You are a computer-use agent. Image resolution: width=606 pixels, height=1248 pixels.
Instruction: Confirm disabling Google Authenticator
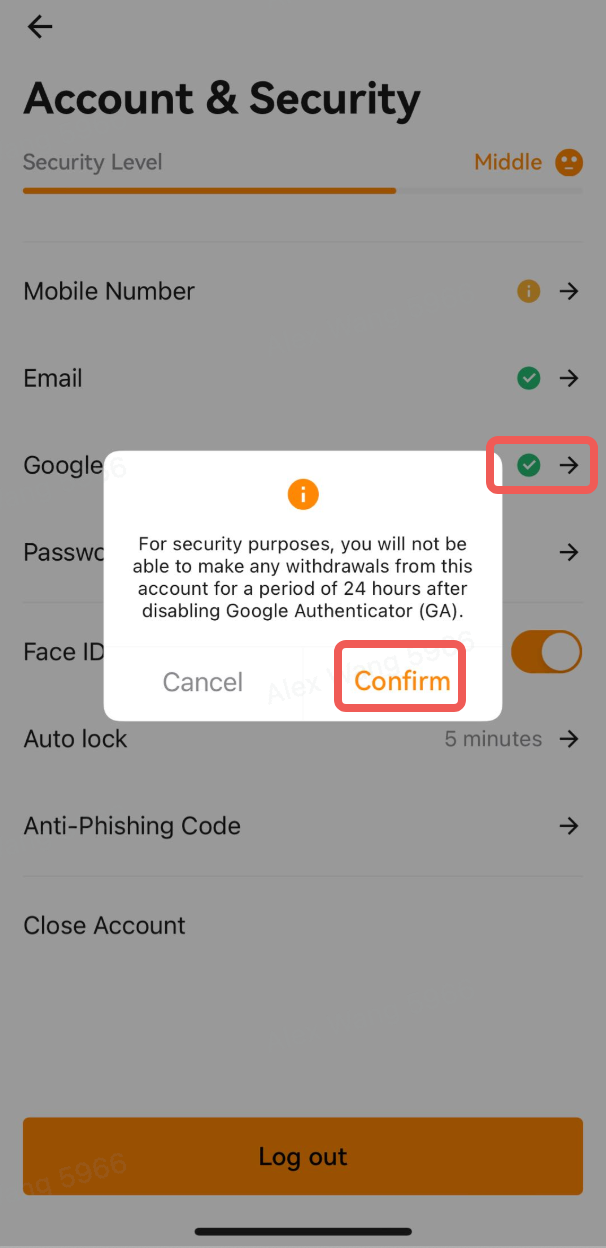click(402, 681)
